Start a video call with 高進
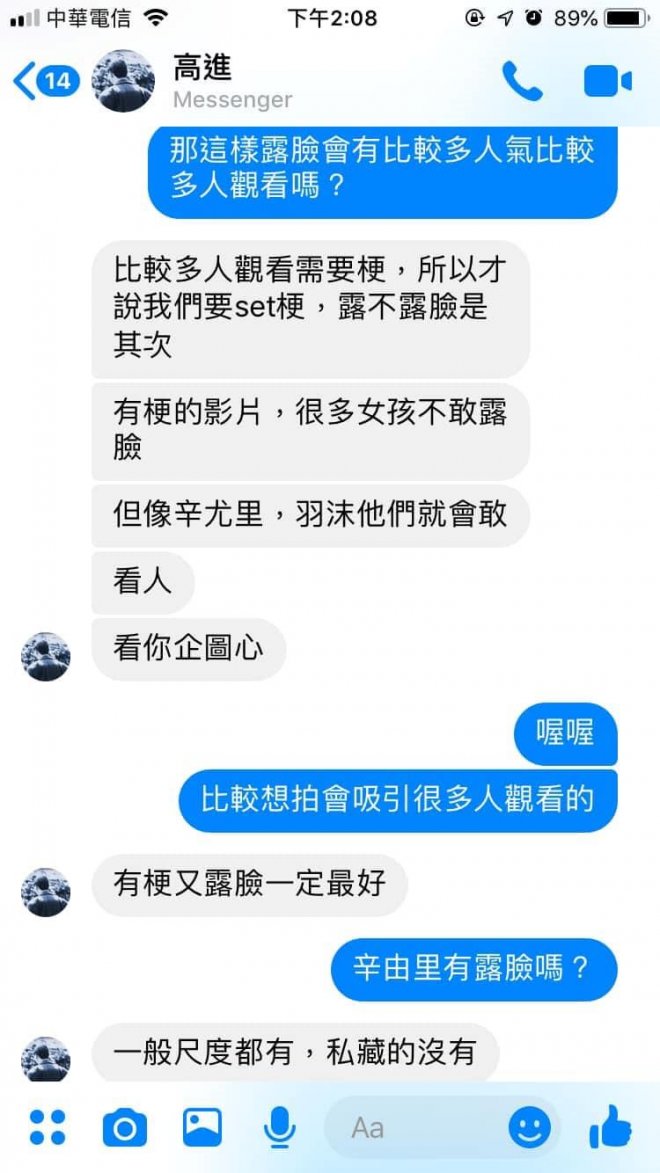 [x=607, y=82]
